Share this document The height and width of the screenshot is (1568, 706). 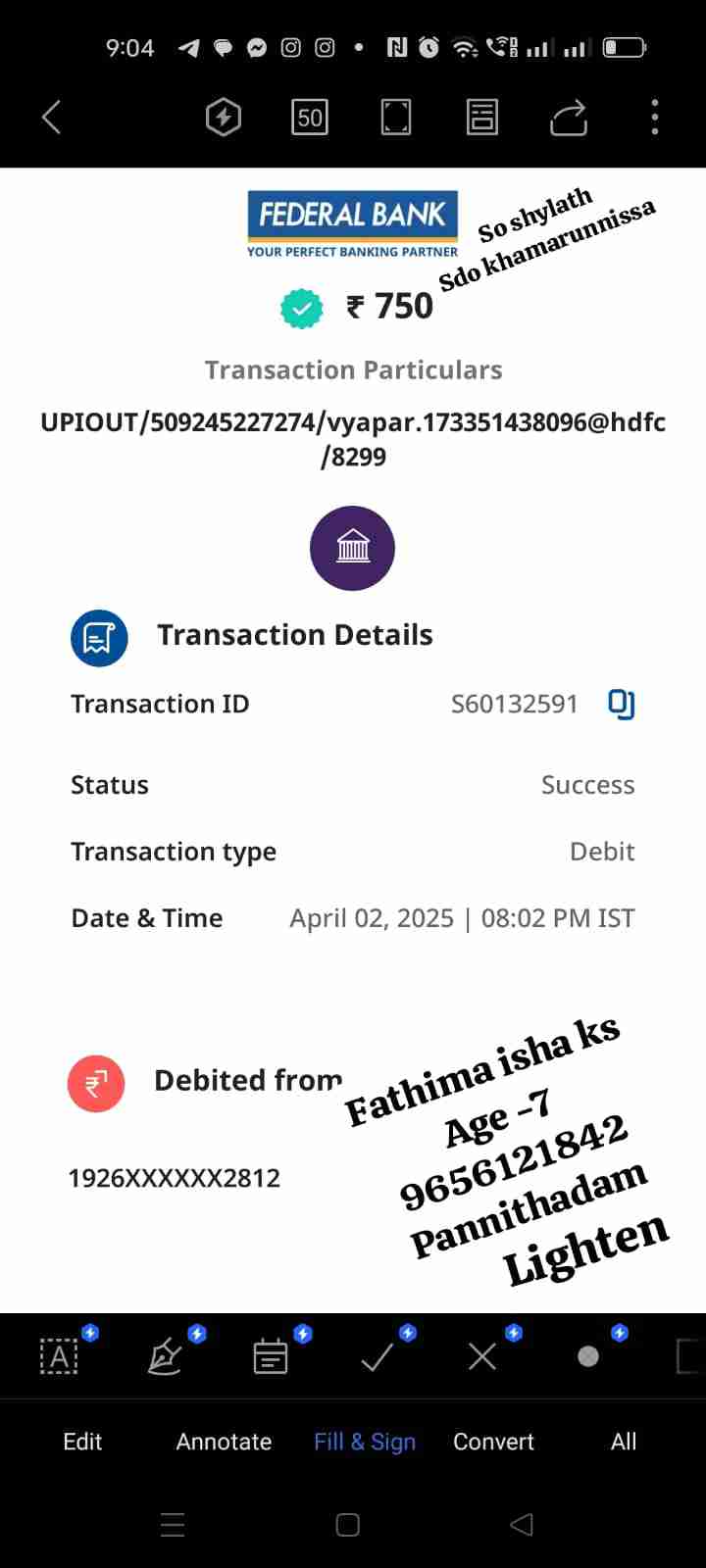pos(568,118)
